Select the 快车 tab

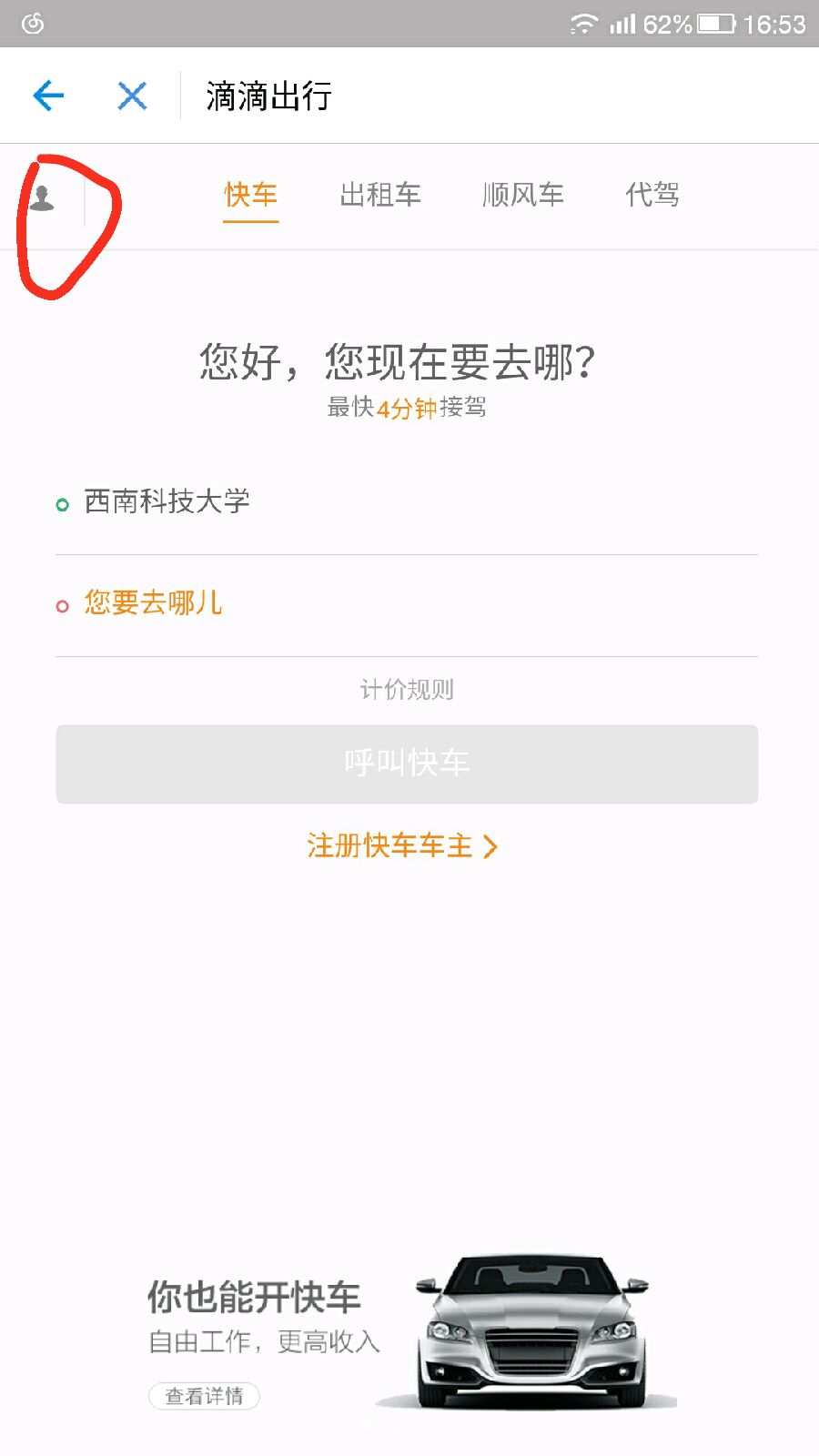pyautogui.click(x=250, y=195)
